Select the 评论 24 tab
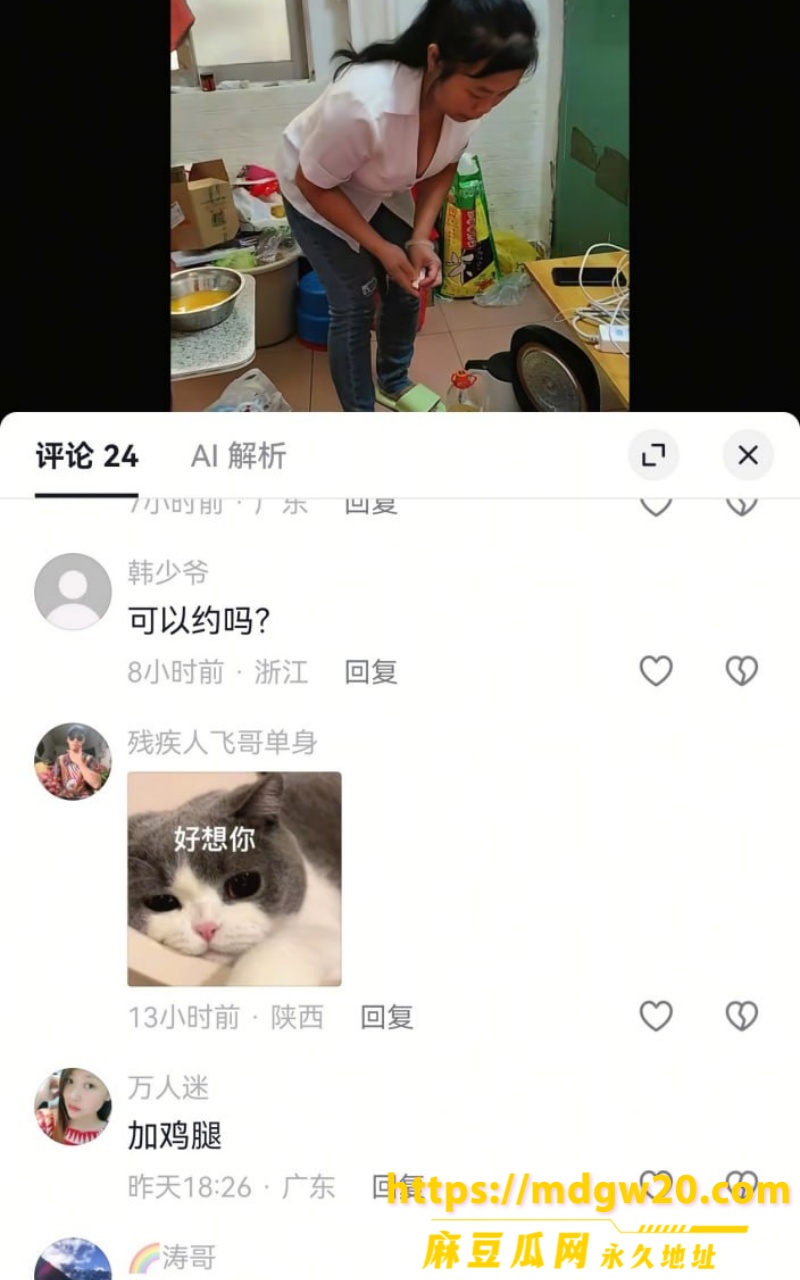800x1280 pixels. [x=87, y=456]
